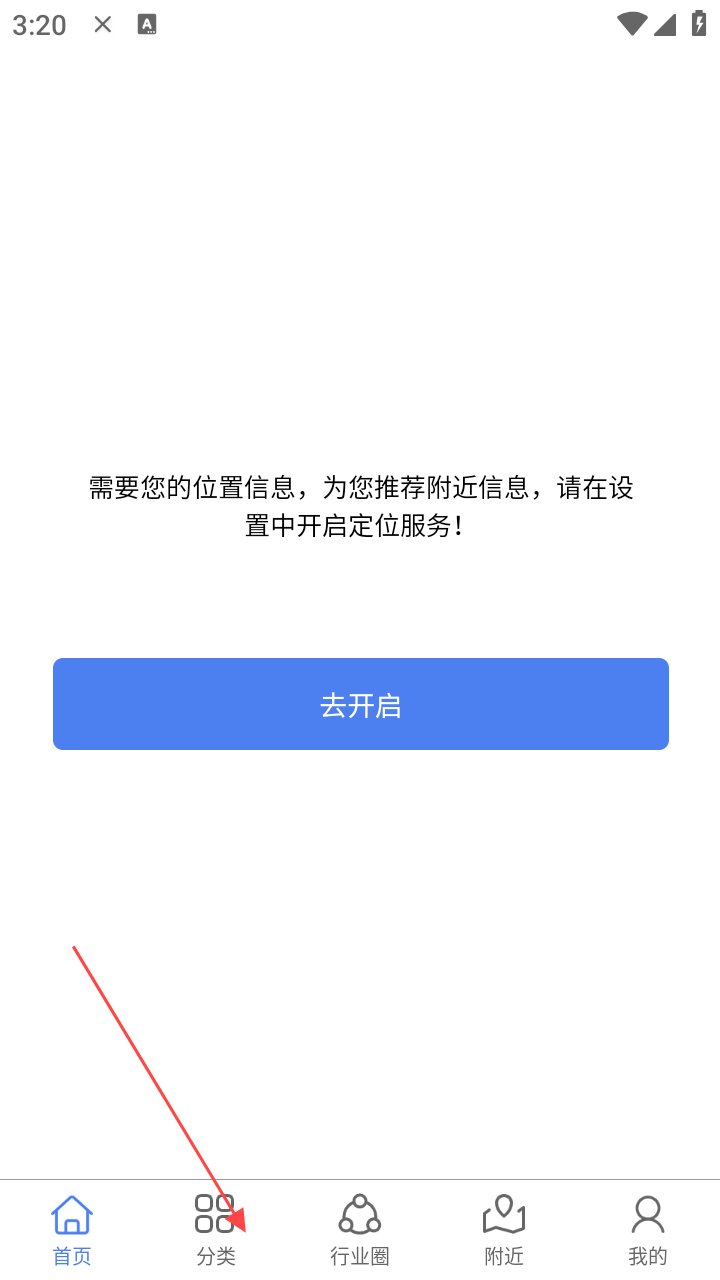The image size is (720, 1280).
Task: Open the 我的 profile tab
Action: pos(648,1230)
